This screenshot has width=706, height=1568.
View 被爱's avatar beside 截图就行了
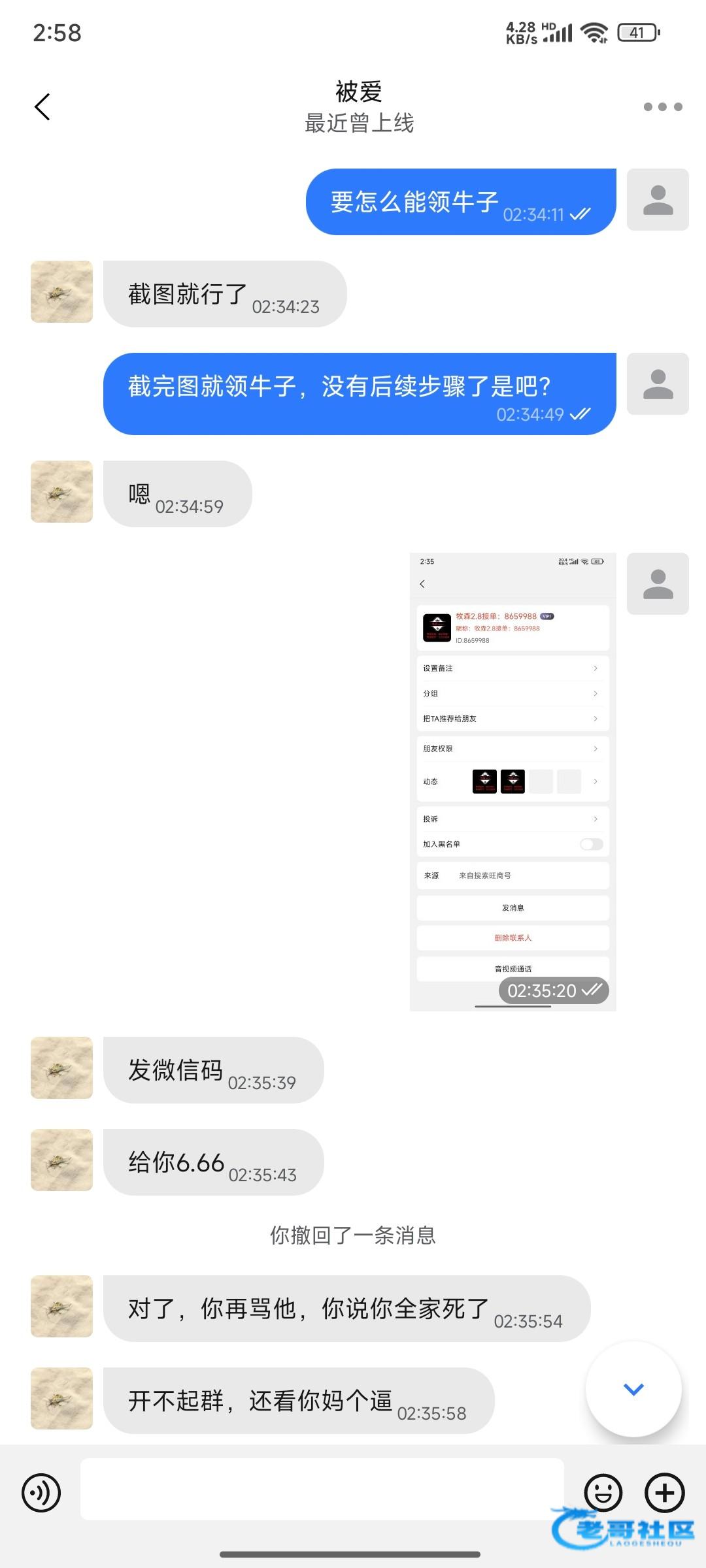click(61, 292)
